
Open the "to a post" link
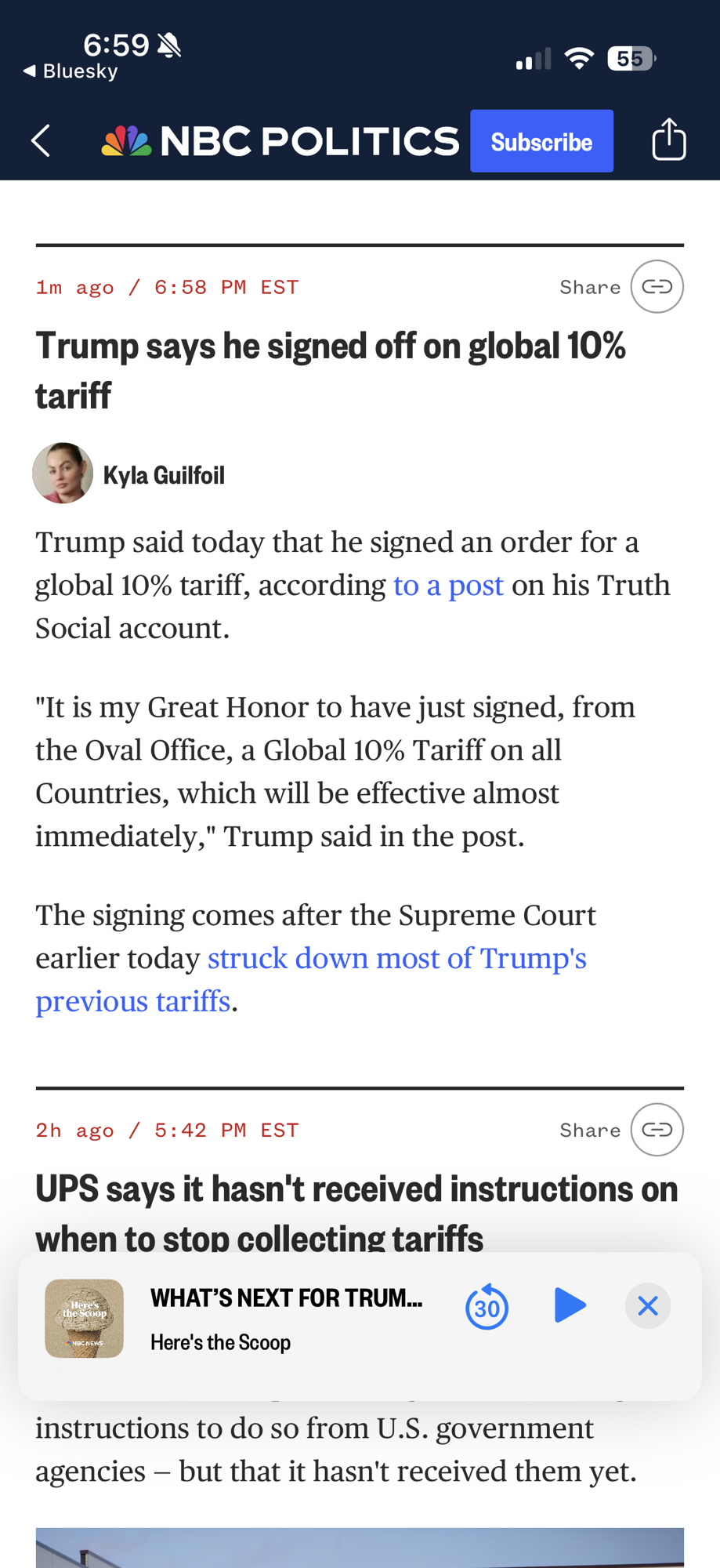(x=448, y=586)
